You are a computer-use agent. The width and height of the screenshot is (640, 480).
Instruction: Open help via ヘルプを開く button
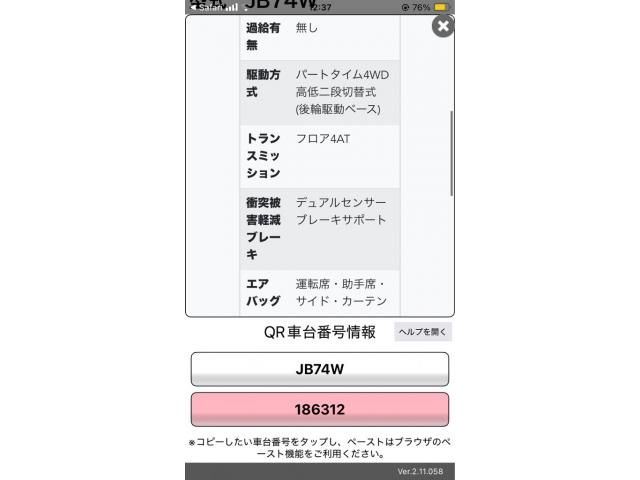[423, 332]
